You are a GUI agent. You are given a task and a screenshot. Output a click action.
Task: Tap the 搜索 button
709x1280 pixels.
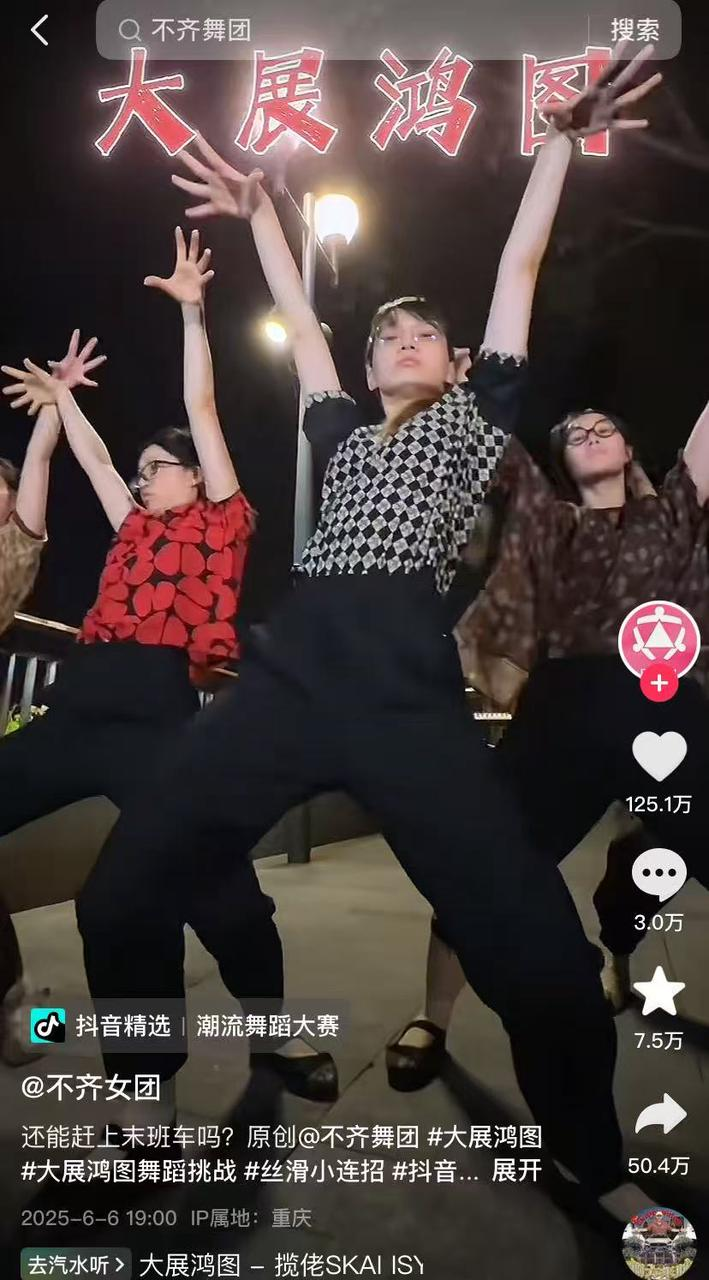[x=635, y=30]
